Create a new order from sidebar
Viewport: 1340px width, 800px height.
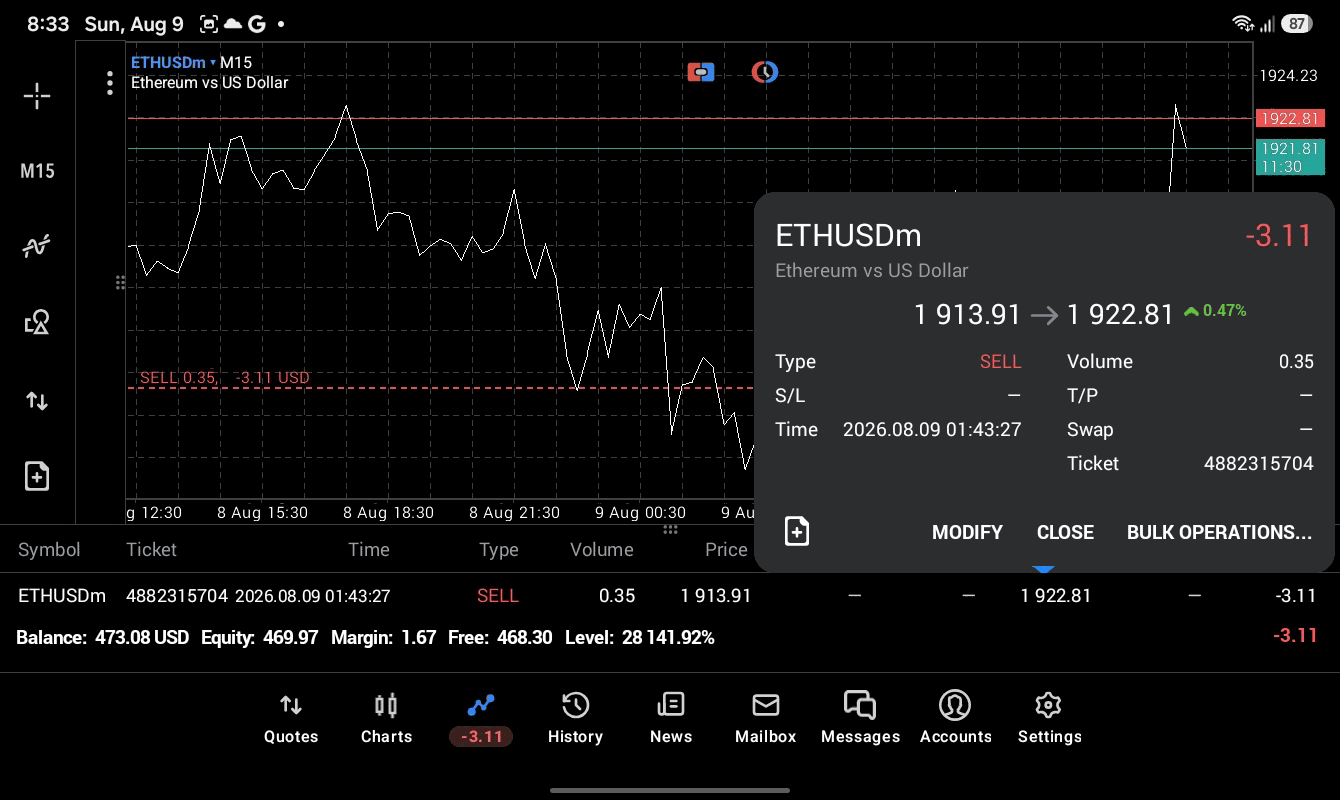37,476
